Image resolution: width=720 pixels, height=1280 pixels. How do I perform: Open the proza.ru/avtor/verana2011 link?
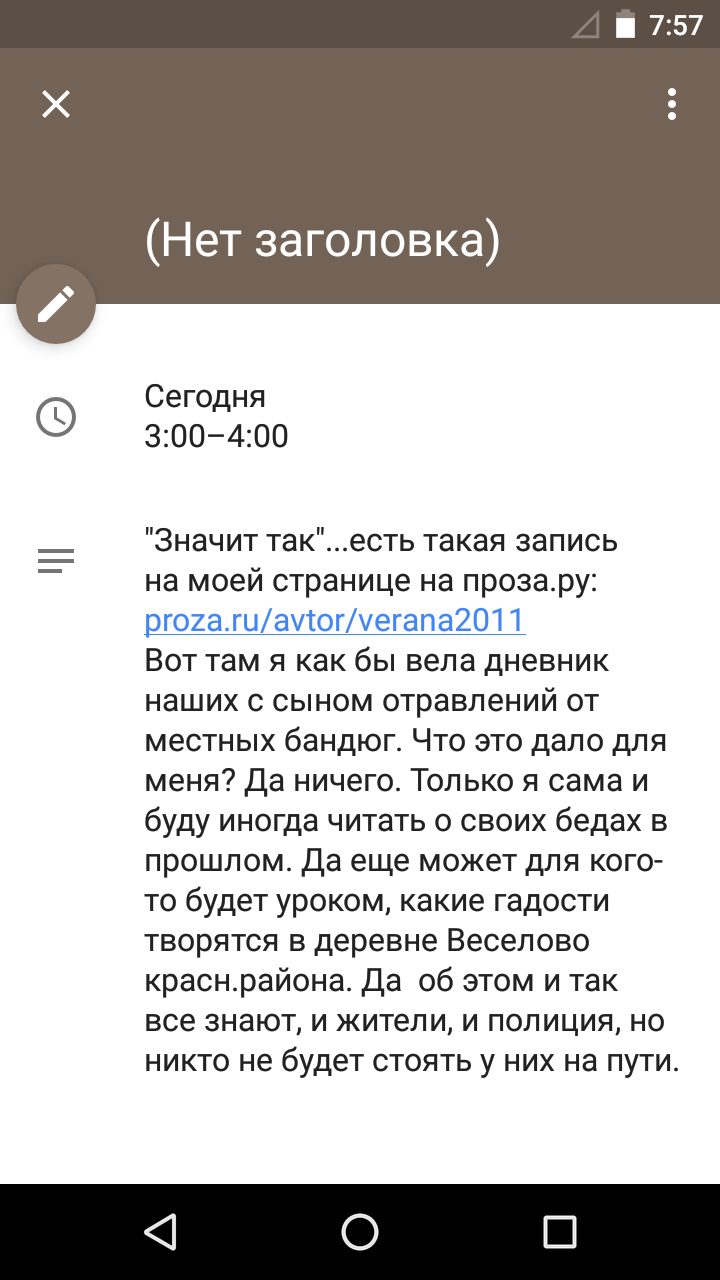tap(335, 621)
